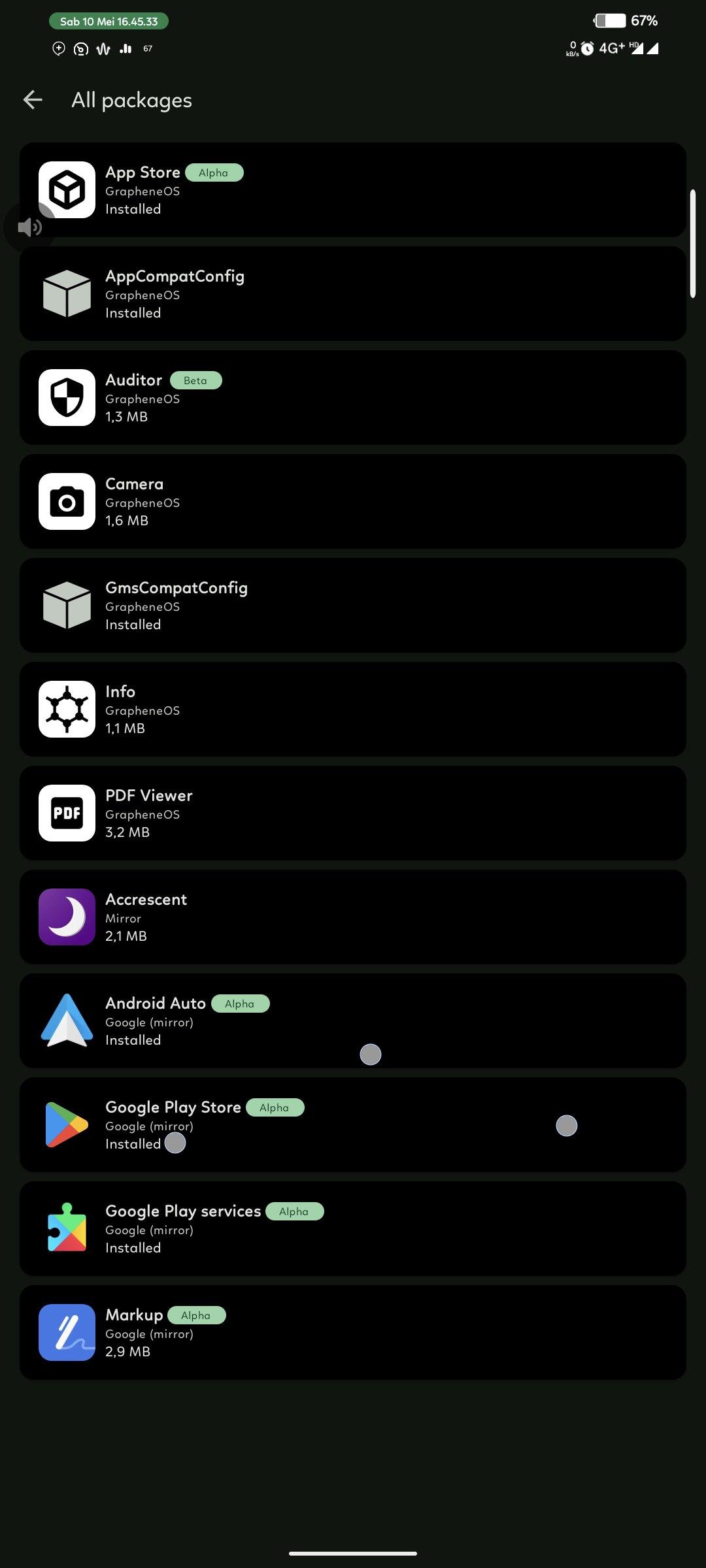Open the App Store package
Viewport: 706px width, 1568px height.
(x=353, y=189)
